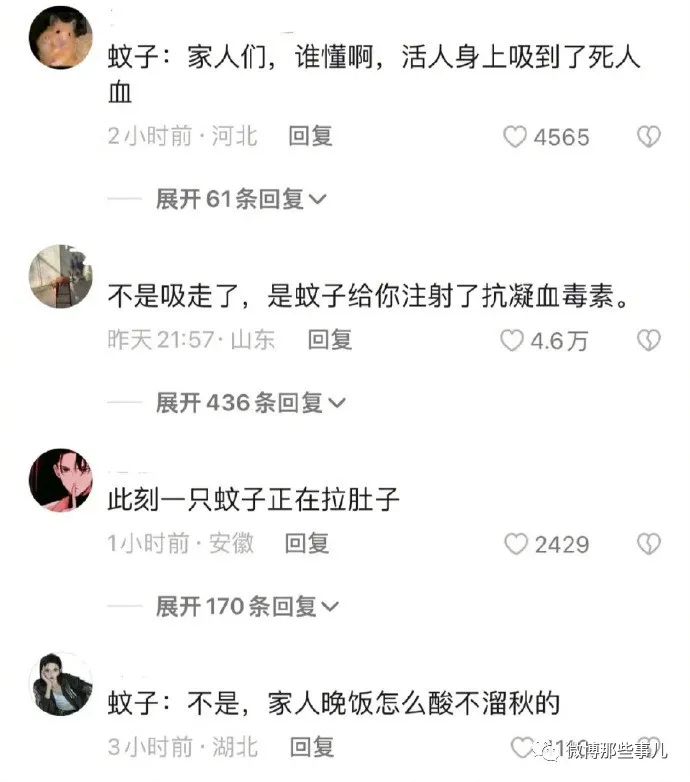Image resolution: width=690 pixels, height=782 pixels.
Task: Like the comment from Hebei about 死人血
Action: click(x=514, y=137)
